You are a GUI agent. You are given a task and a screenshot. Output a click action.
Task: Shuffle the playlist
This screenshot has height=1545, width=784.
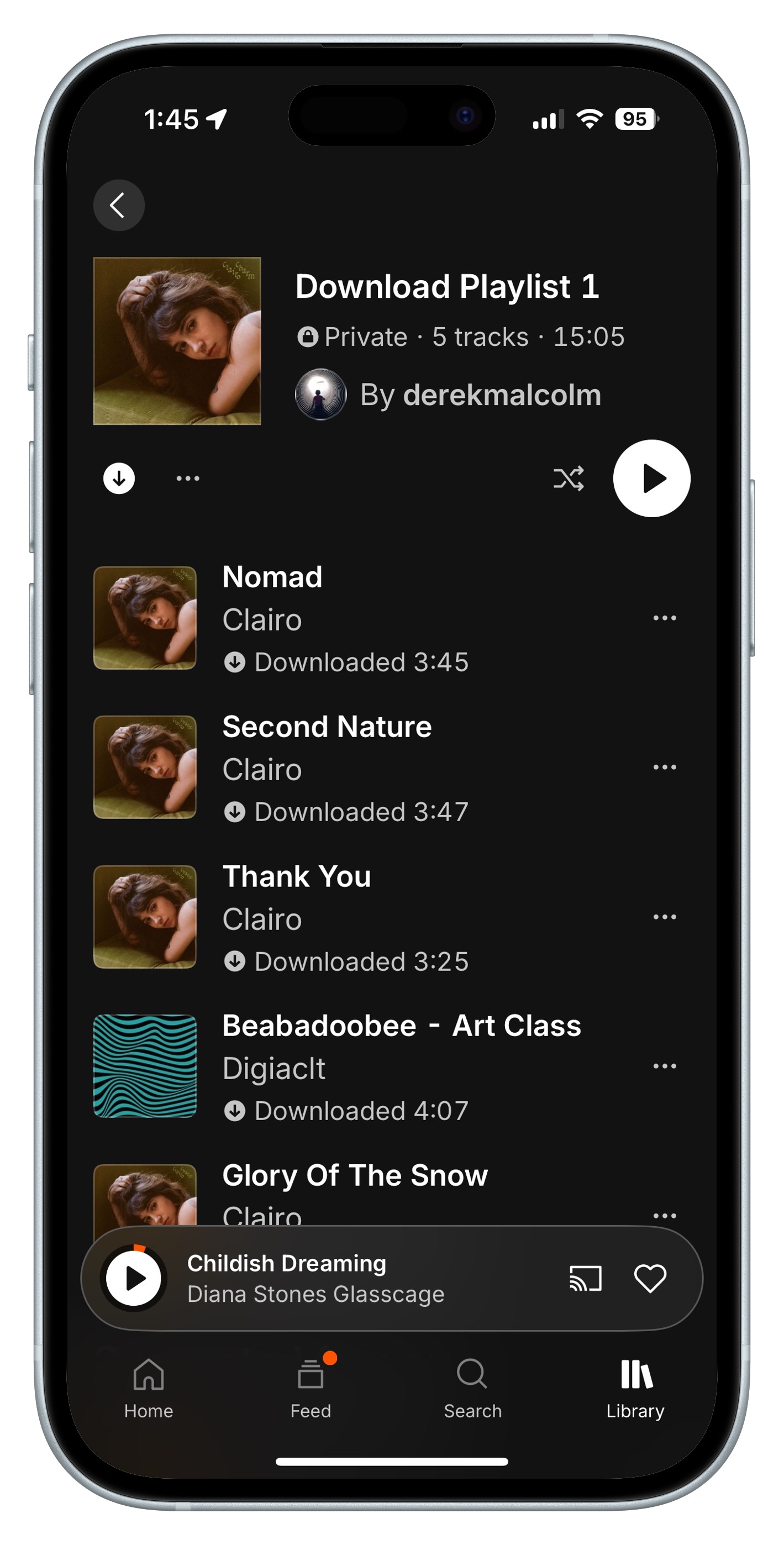click(x=568, y=479)
